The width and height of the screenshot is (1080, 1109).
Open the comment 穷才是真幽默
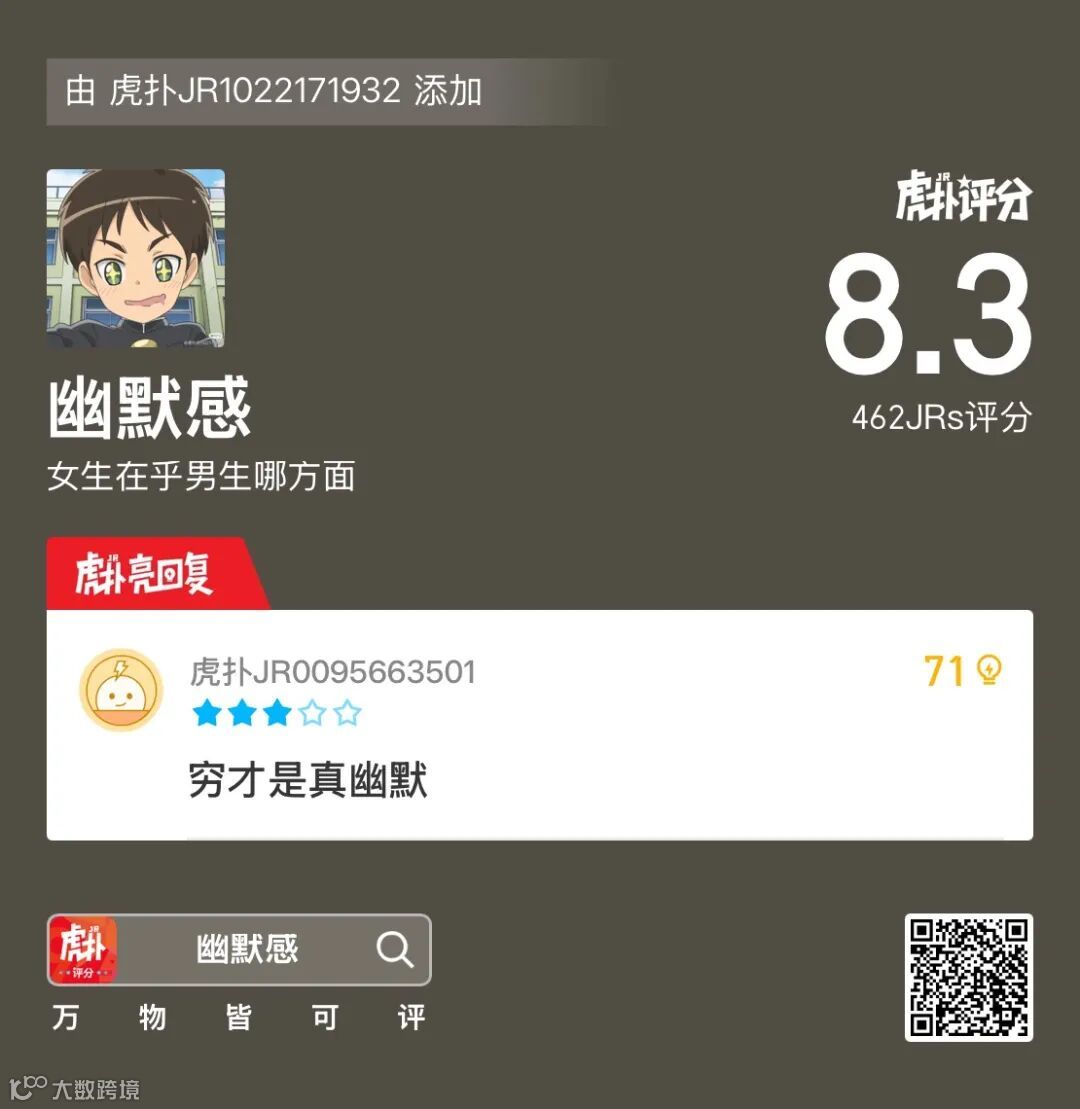[x=306, y=783]
